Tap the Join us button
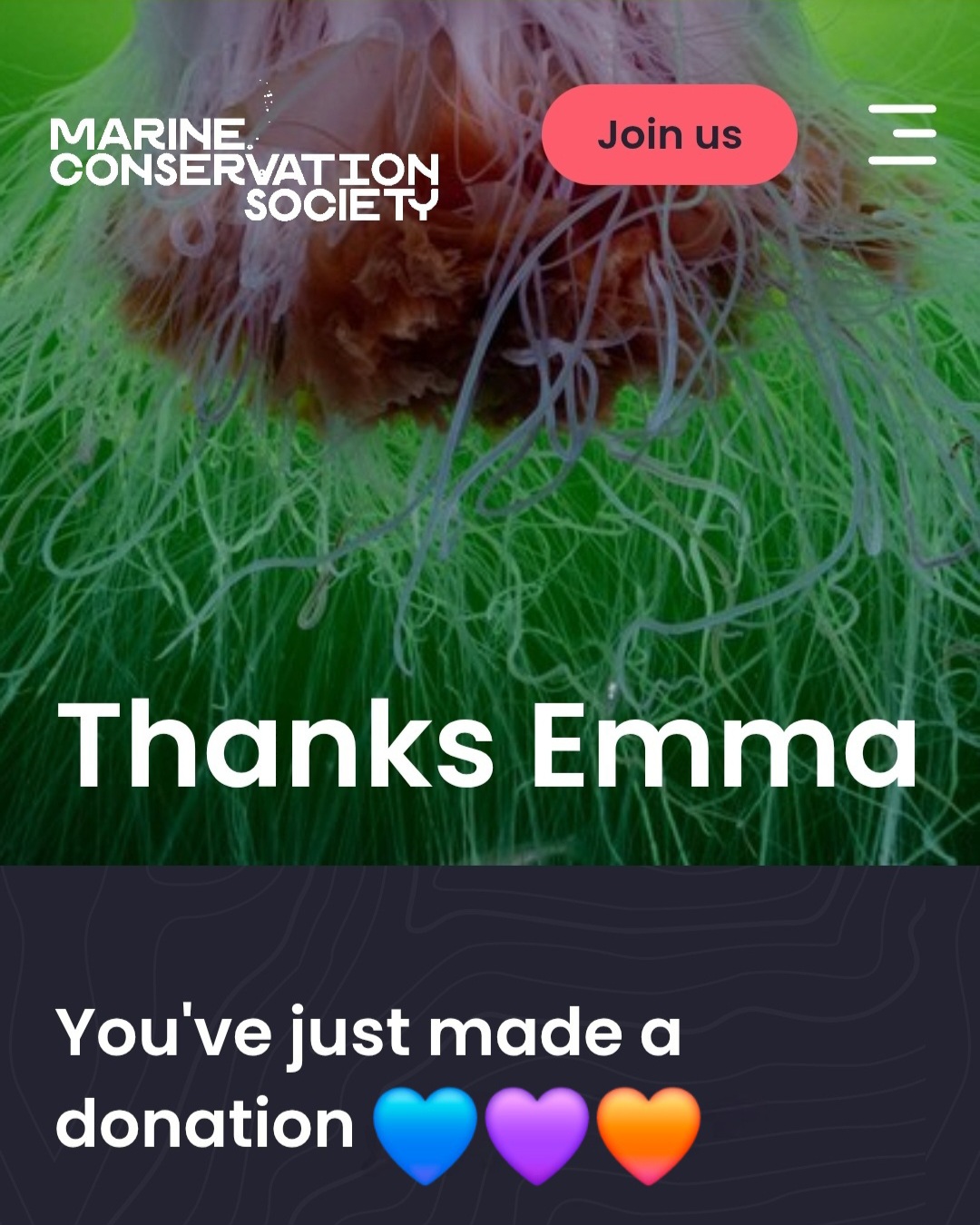Image resolution: width=980 pixels, height=1225 pixels. click(x=669, y=135)
